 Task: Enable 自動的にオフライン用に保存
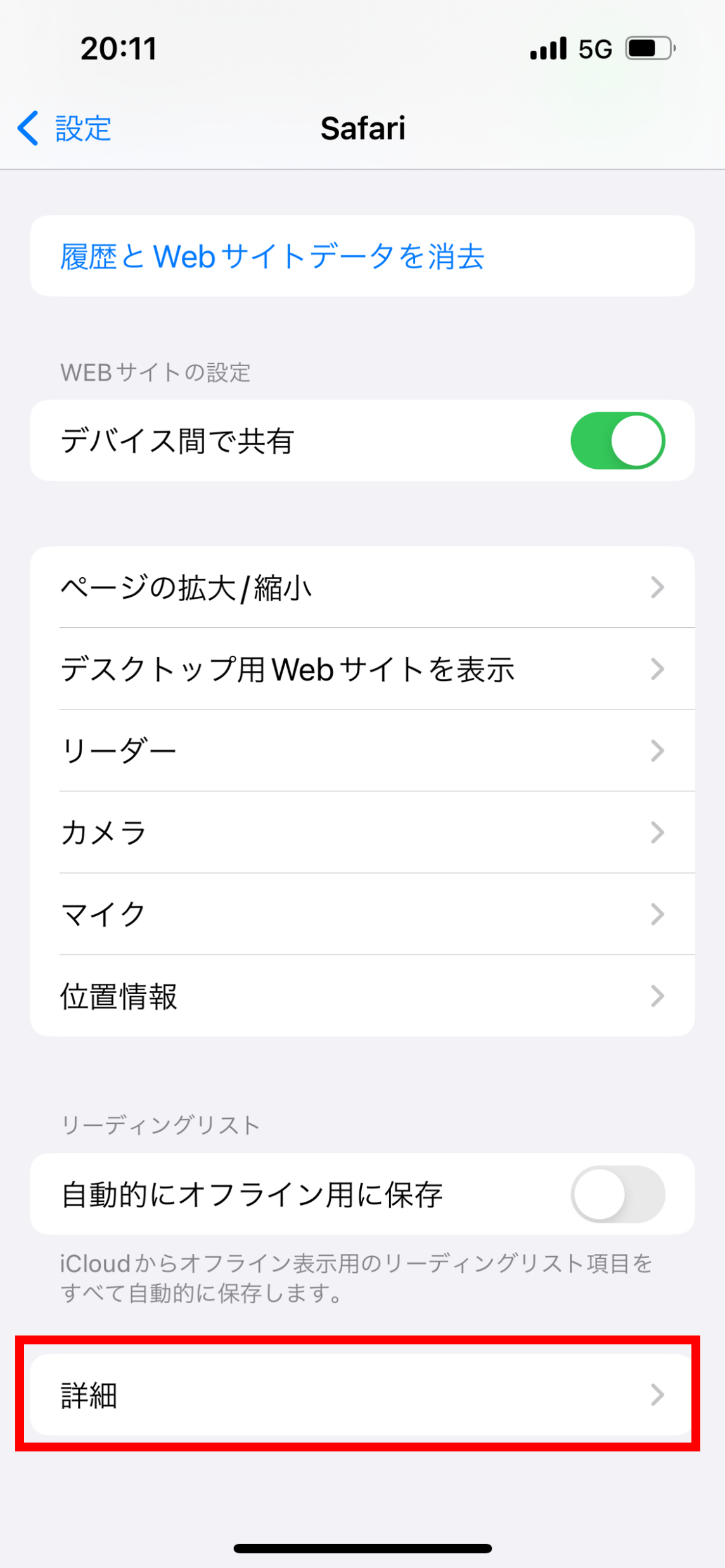pos(617,1194)
